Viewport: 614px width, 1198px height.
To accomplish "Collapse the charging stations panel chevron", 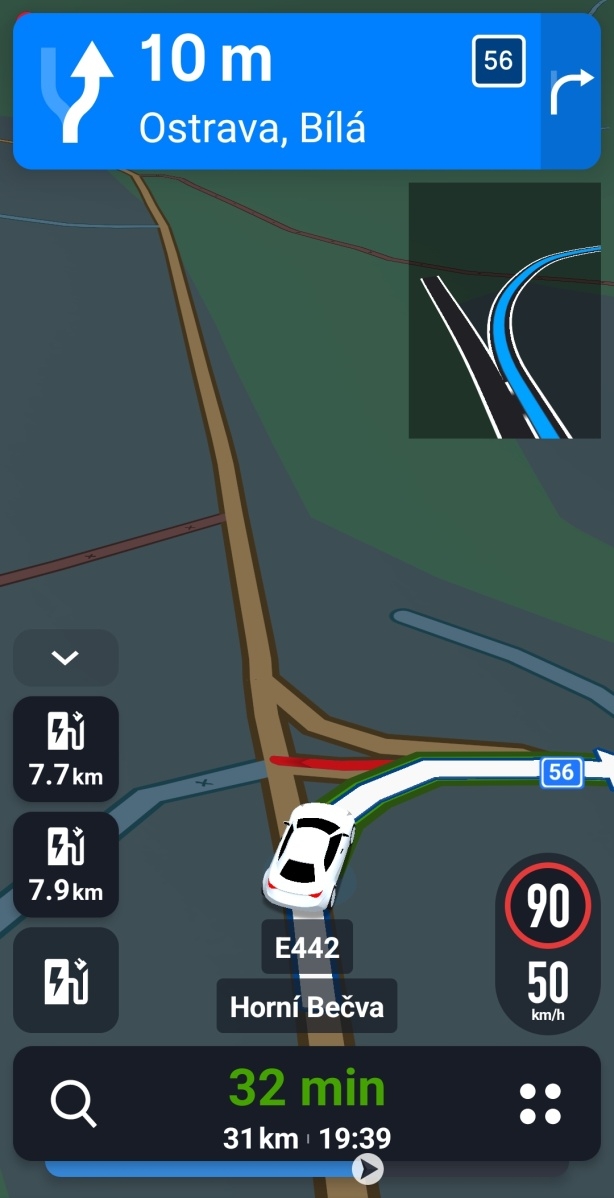I will pyautogui.click(x=66, y=657).
